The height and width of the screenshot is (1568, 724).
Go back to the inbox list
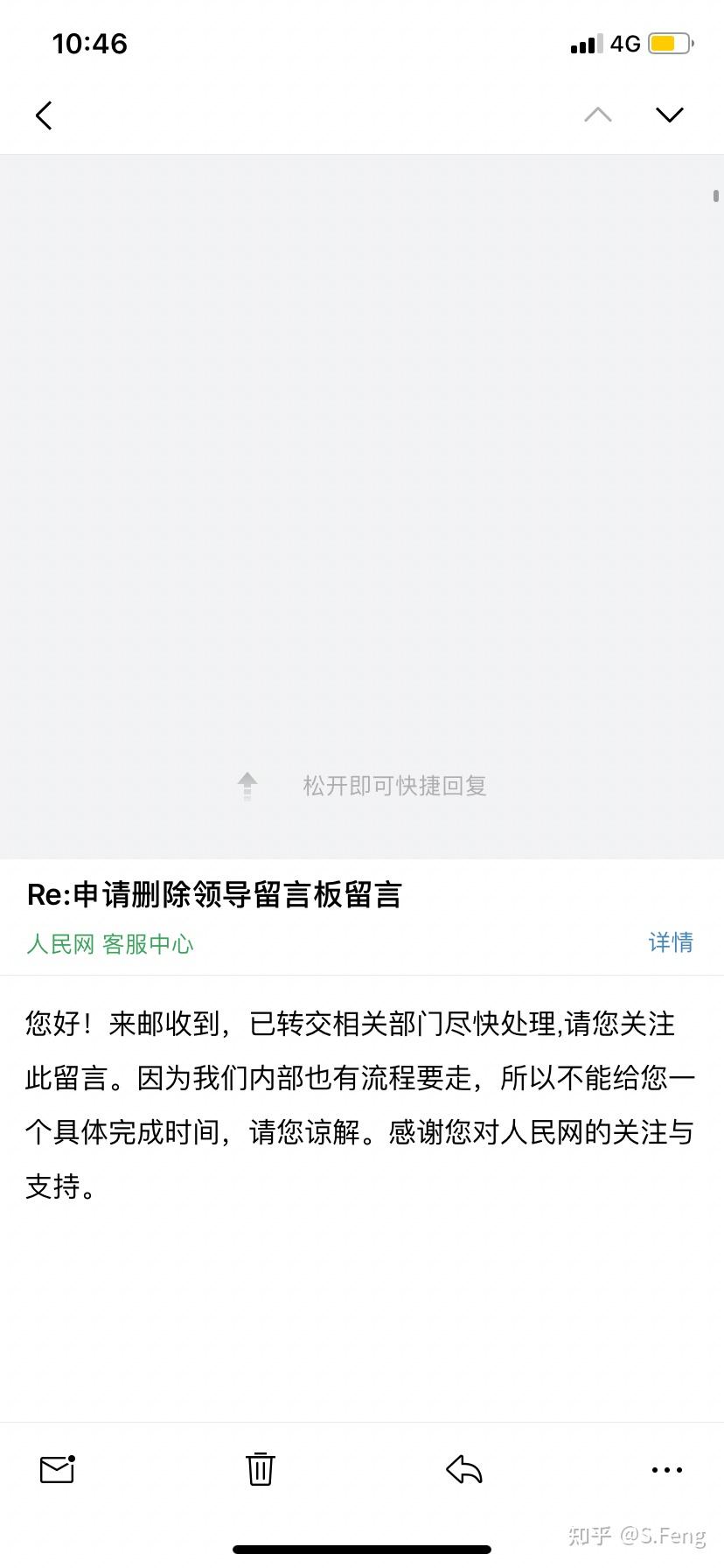point(44,115)
